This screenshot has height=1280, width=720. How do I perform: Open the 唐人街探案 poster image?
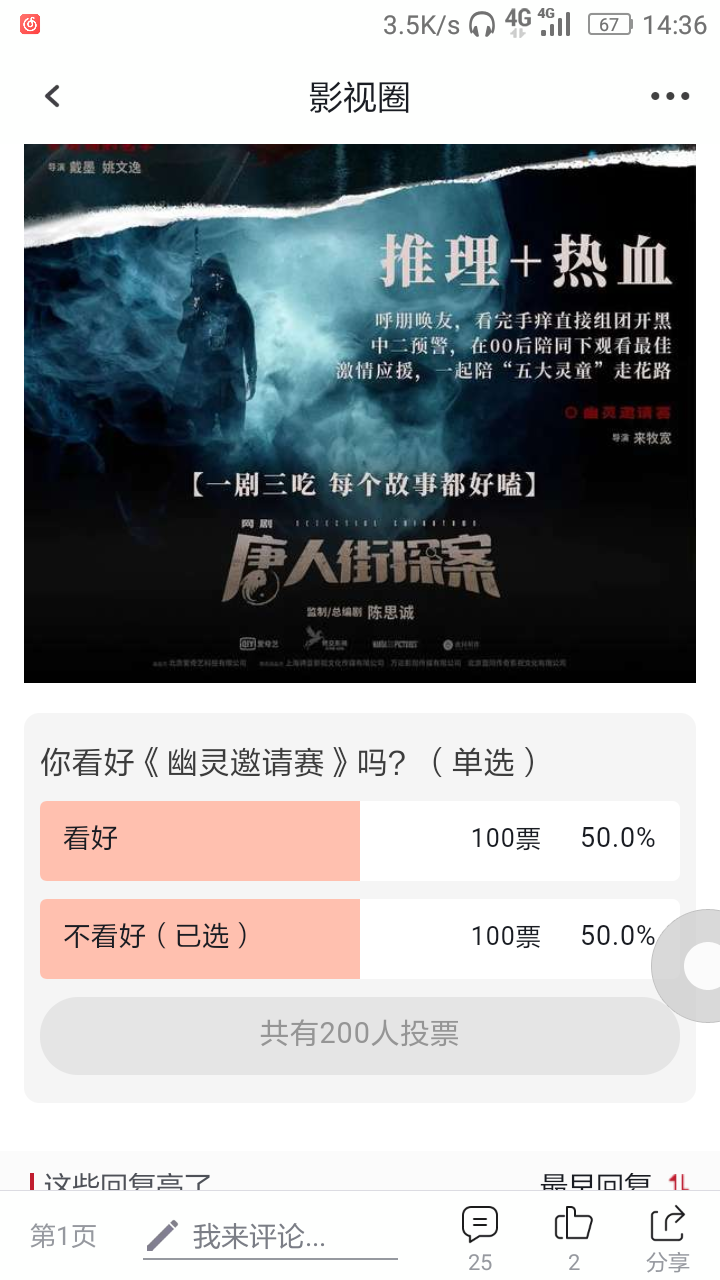coord(360,413)
